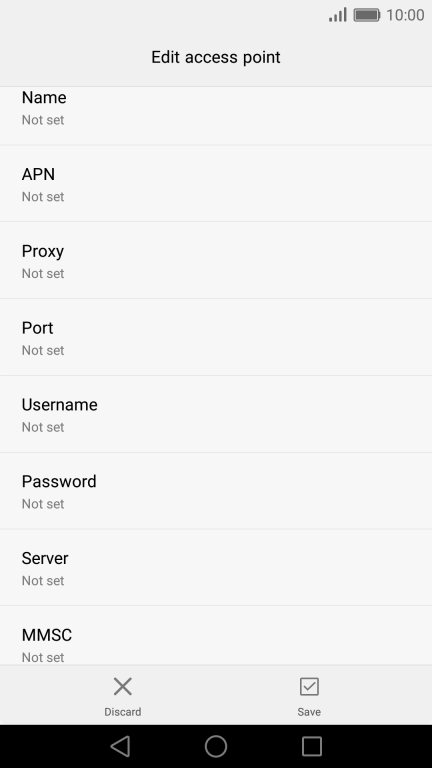Go back using the navigation bar
The height and width of the screenshot is (768, 432).
coord(120,746)
